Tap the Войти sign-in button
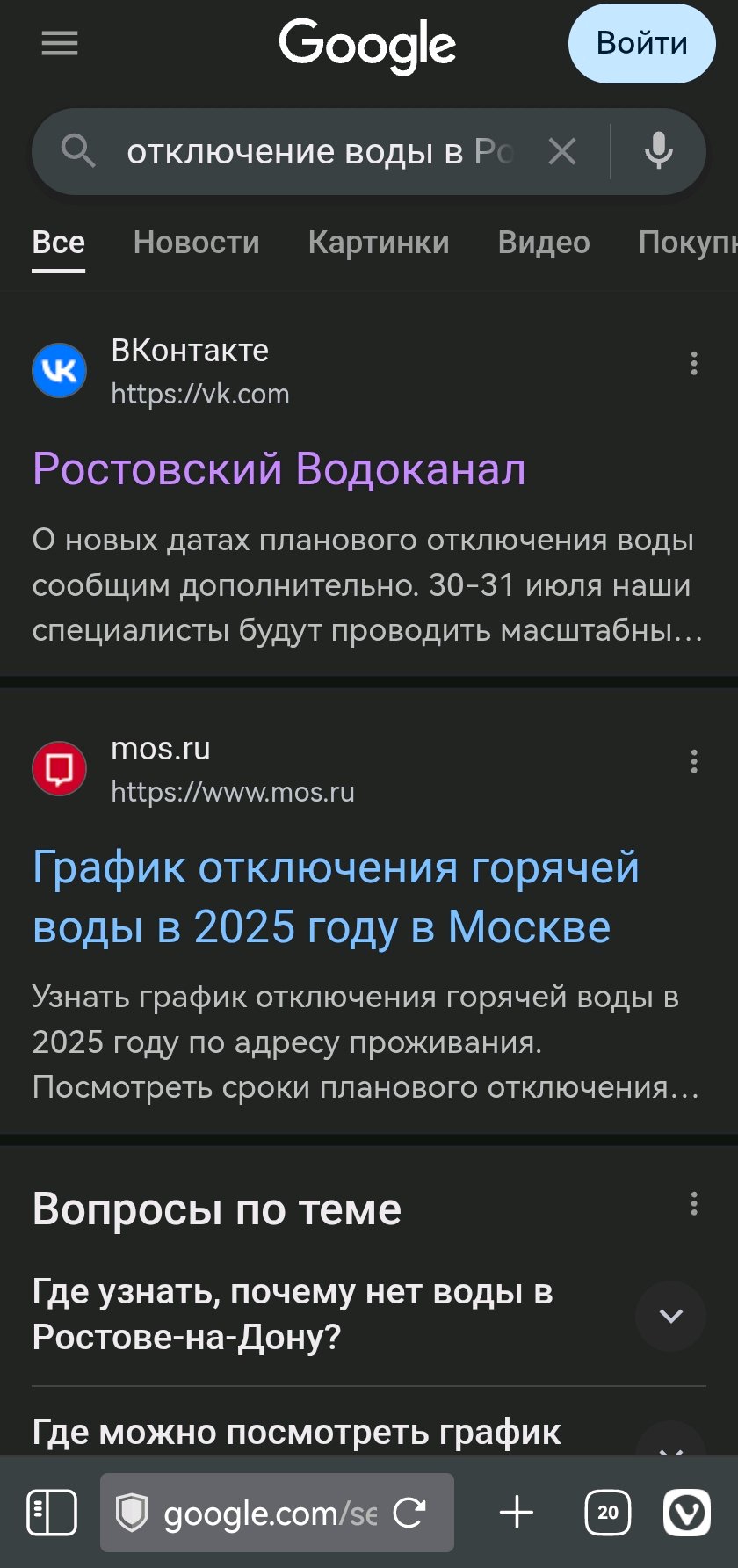 [642, 43]
